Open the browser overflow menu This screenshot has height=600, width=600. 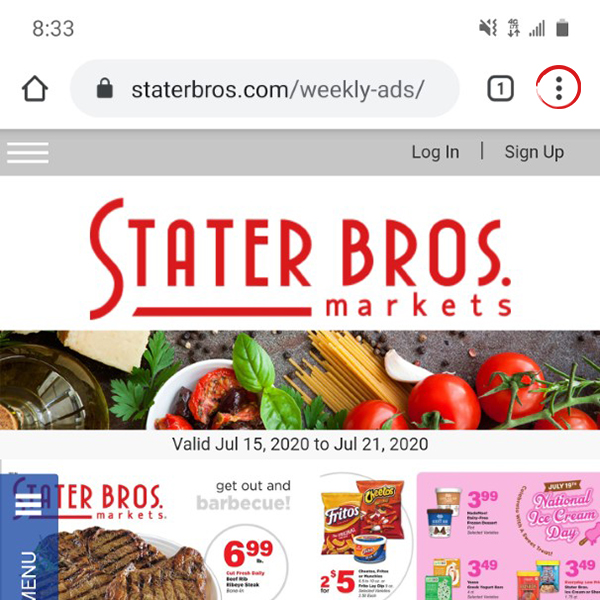click(x=559, y=89)
